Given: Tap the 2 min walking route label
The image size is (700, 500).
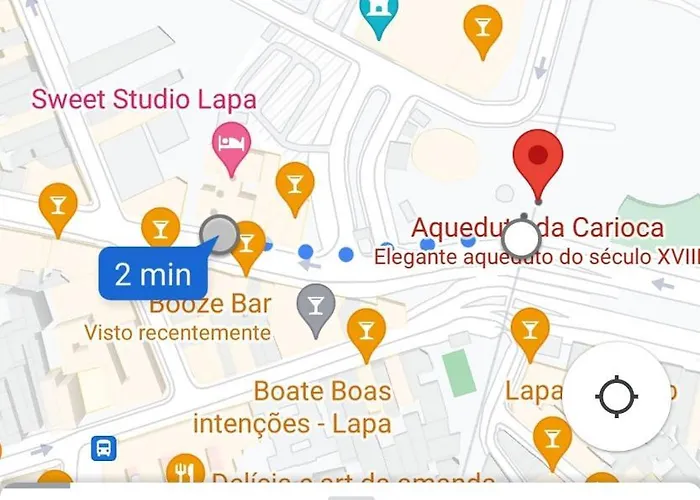Looking at the screenshot, I should (x=152, y=273).
